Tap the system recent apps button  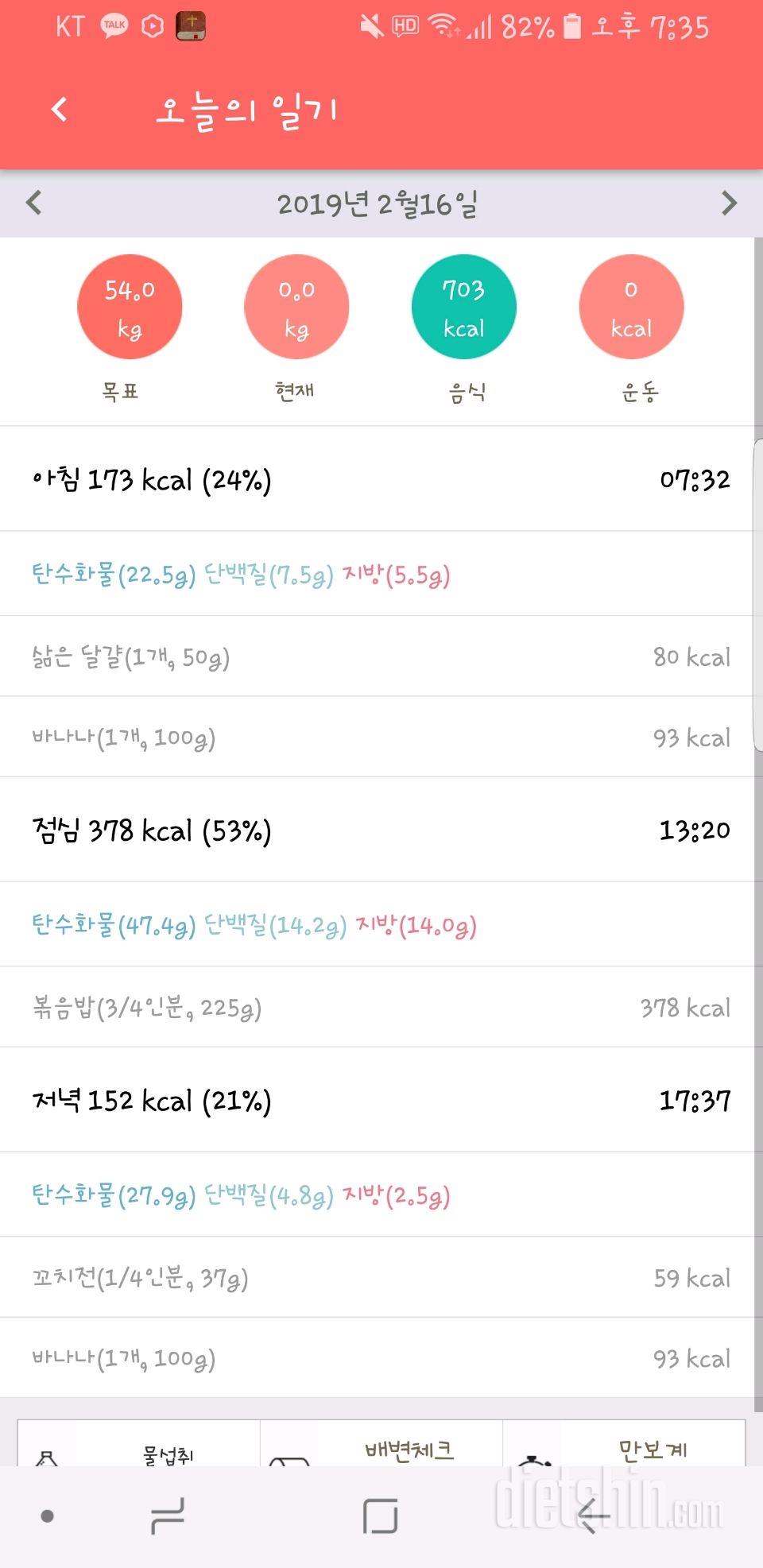pos(168,1516)
